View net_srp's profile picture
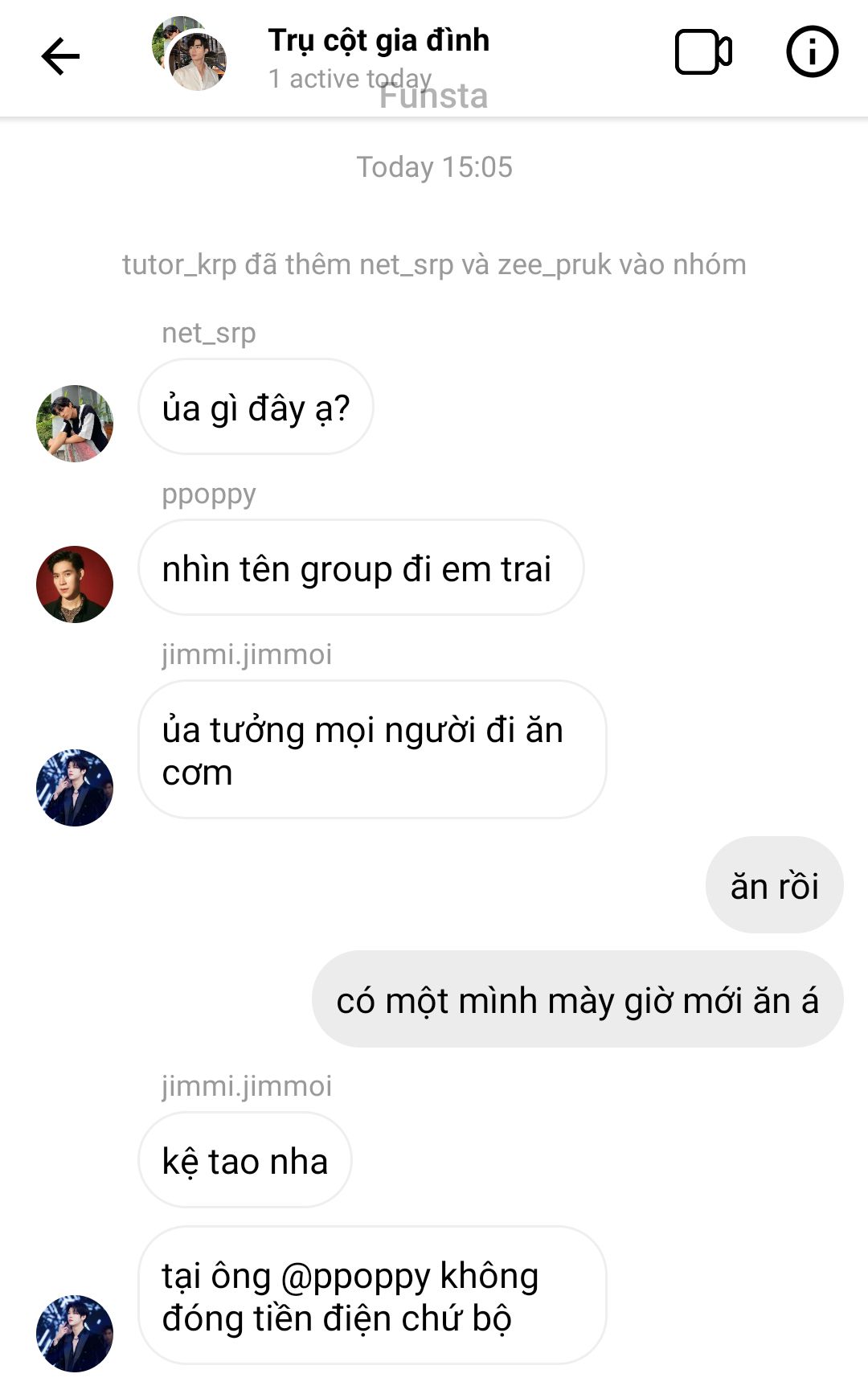This screenshot has width=868, height=1386. click(75, 423)
